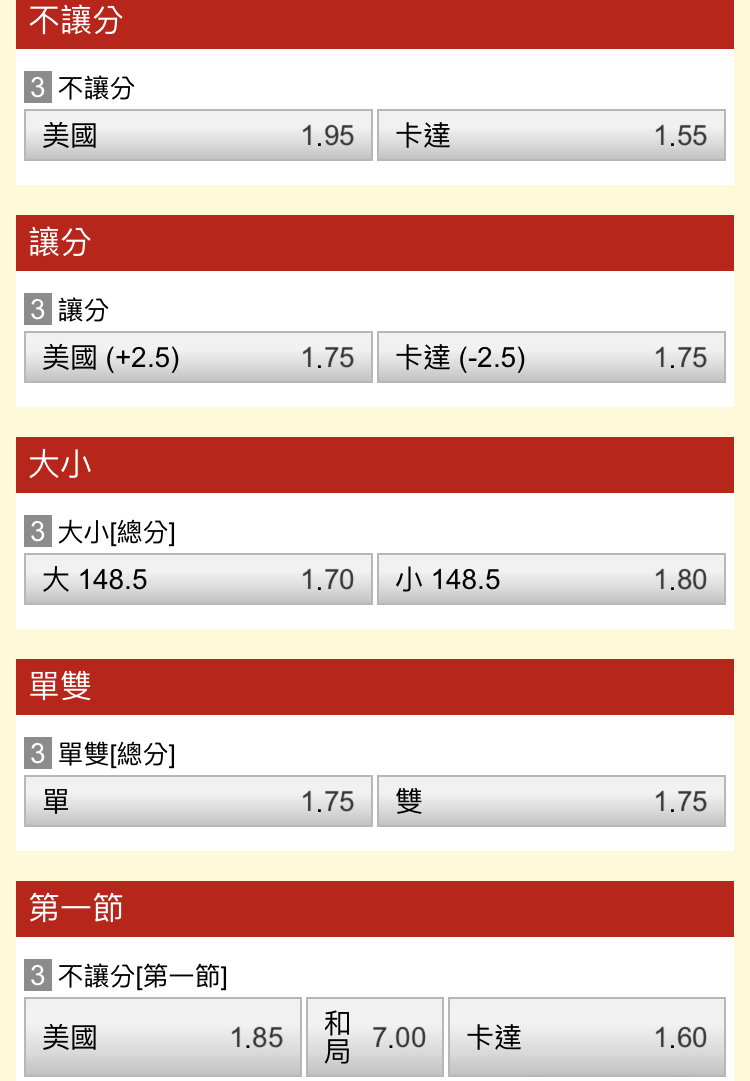750x1081 pixels.
Task: Bet on 雙 even total
Action: pyautogui.click(x=551, y=801)
